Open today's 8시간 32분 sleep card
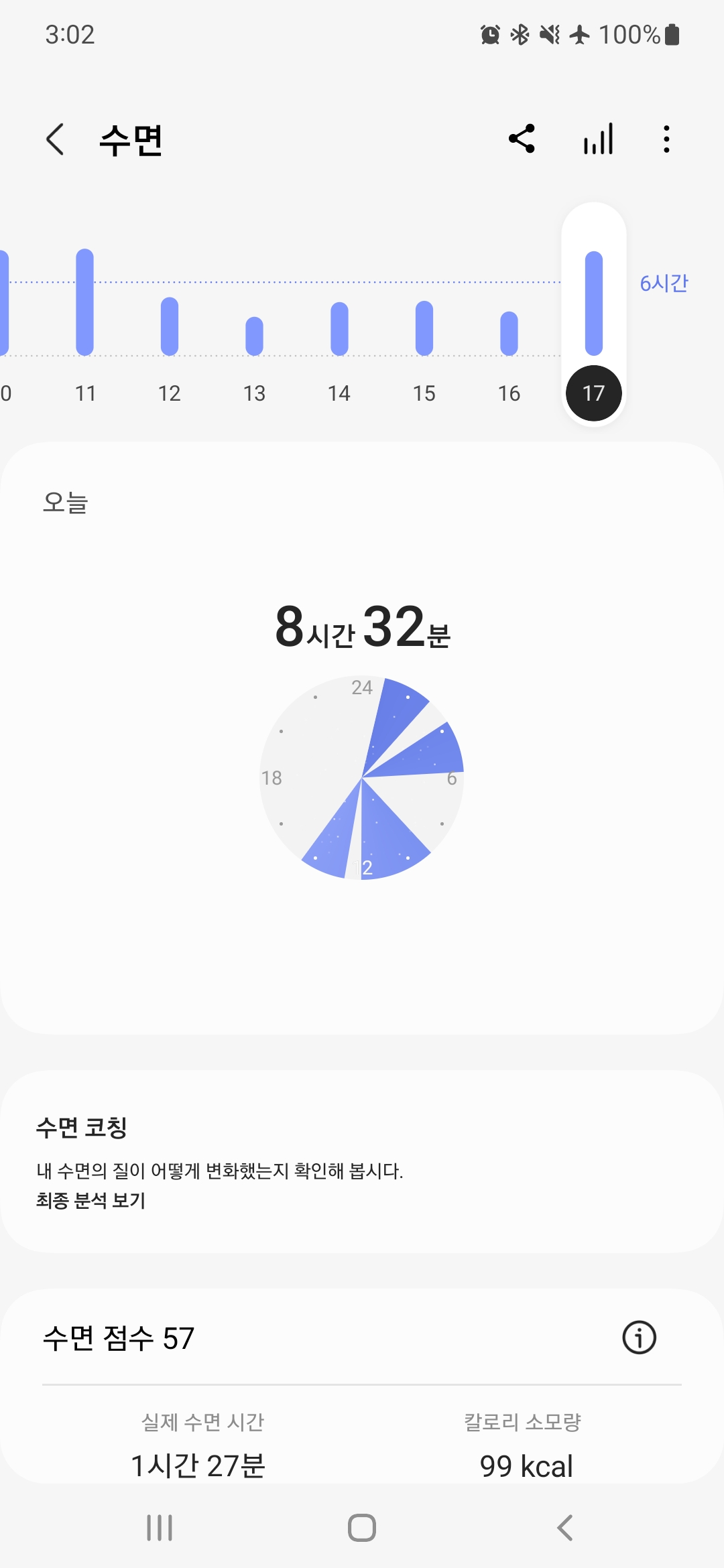 [x=362, y=738]
